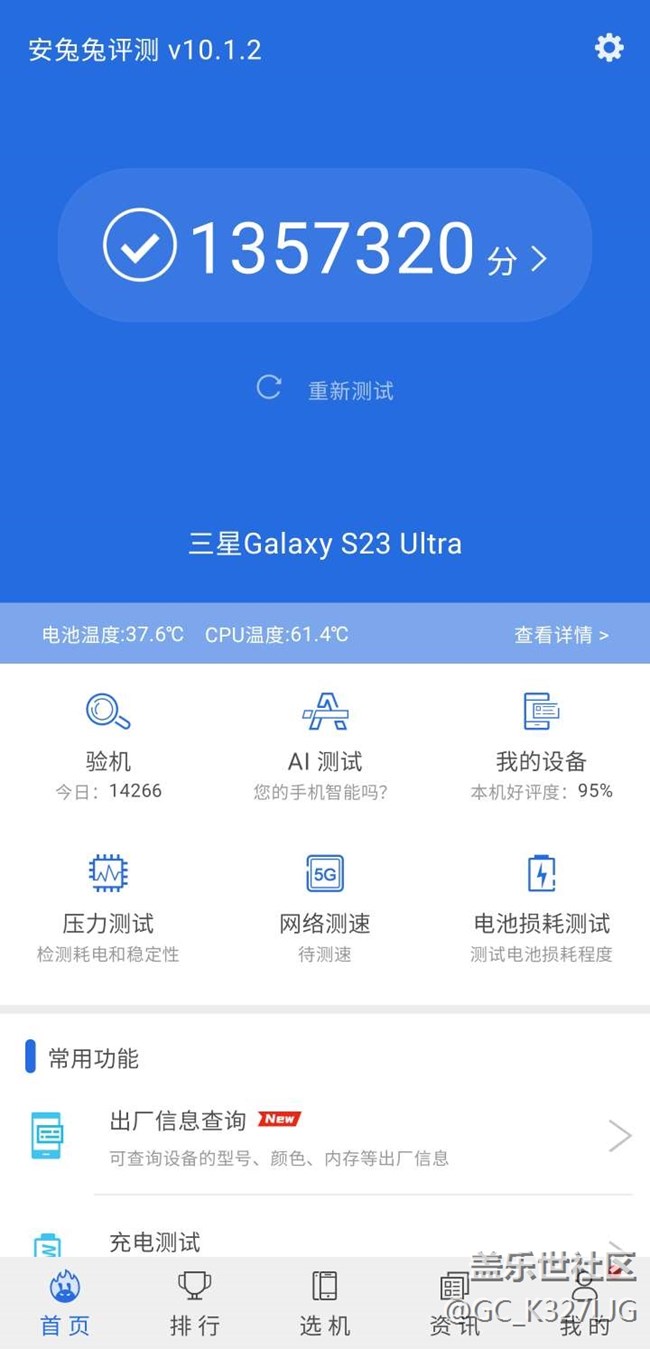Open 查看详情 for temperature details
This screenshot has width=650, height=1349.
click(x=561, y=634)
